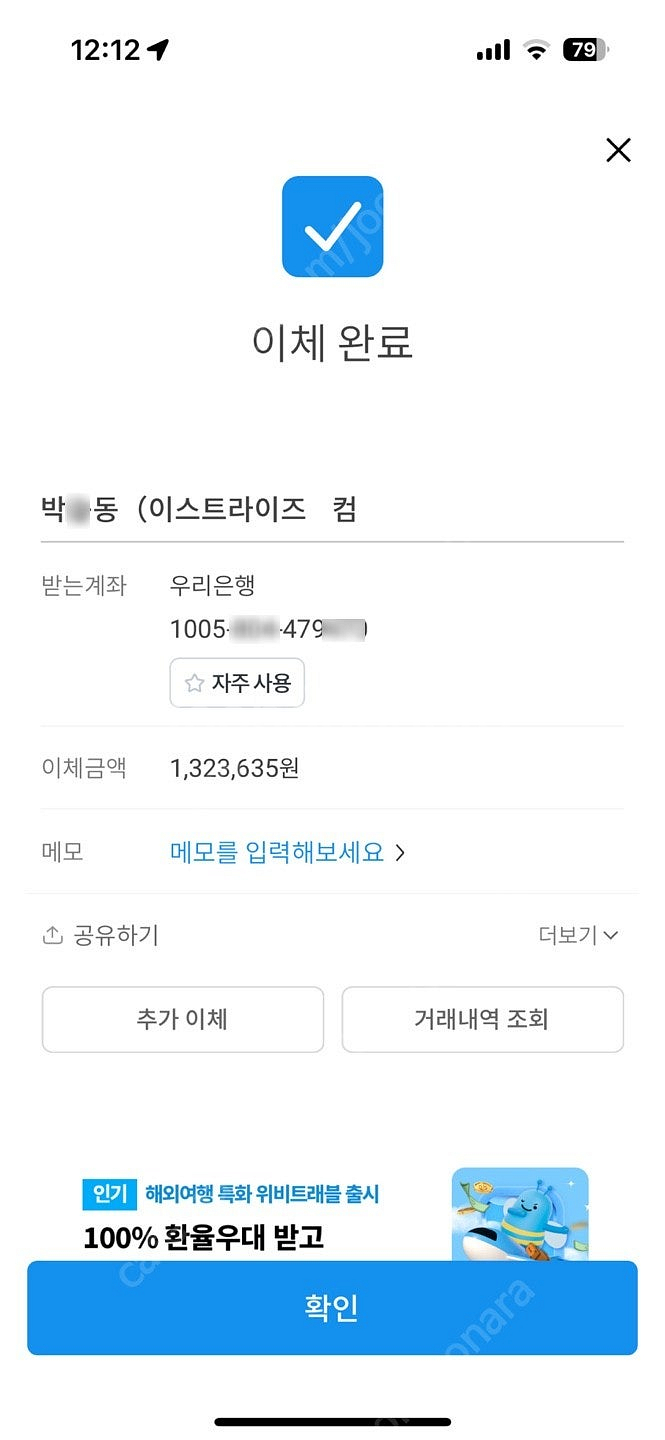
Task: Open the 위비트래블 promotion banner
Action: [335, 1214]
